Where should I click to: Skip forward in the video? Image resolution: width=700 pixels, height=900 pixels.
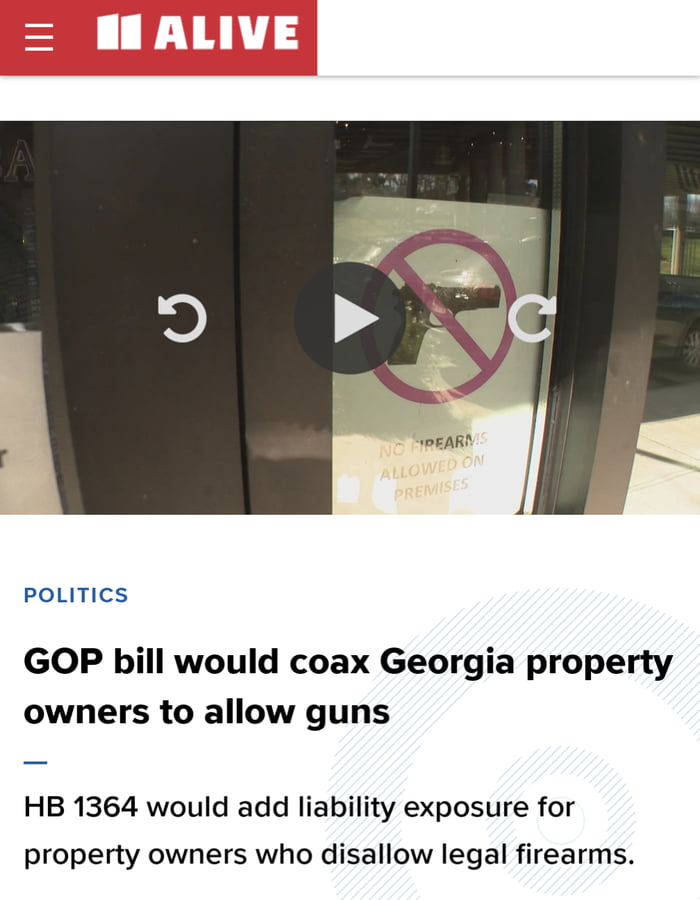pyautogui.click(x=531, y=318)
